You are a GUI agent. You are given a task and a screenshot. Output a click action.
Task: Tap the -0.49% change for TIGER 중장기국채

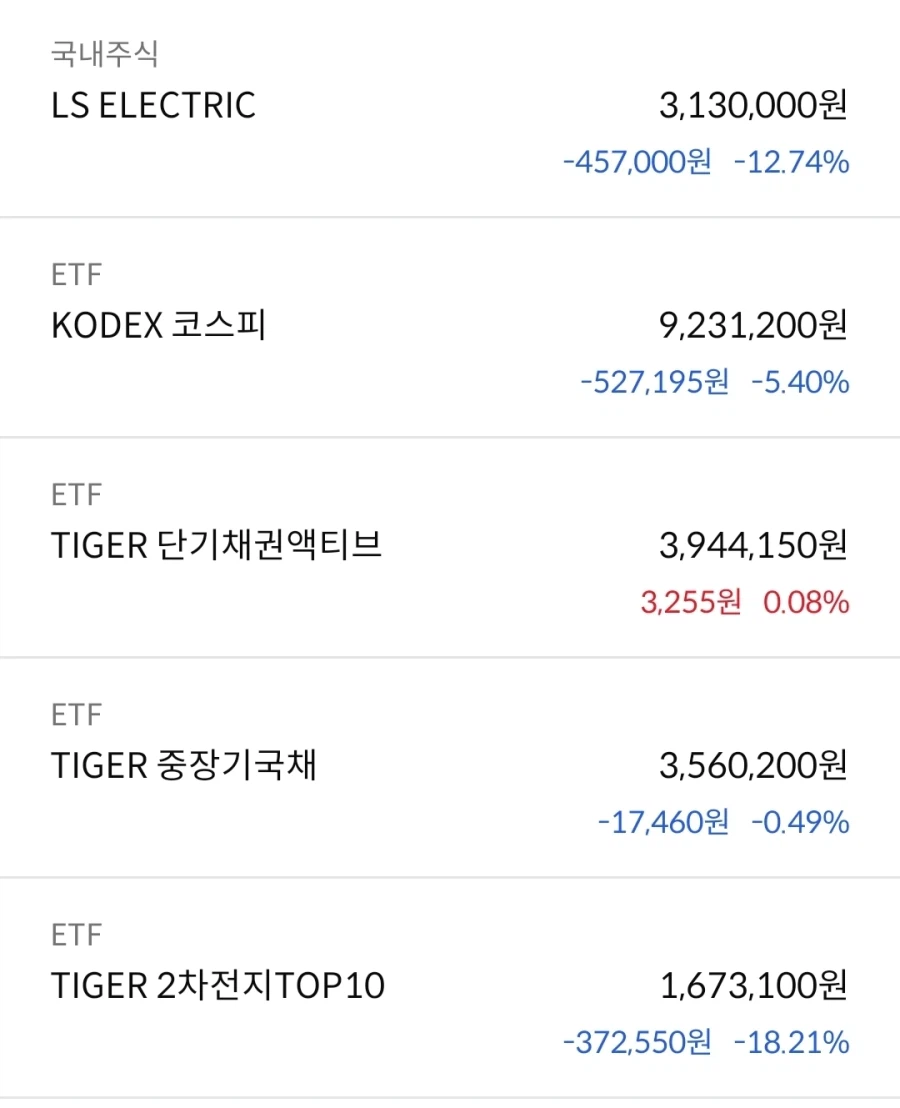click(796, 822)
